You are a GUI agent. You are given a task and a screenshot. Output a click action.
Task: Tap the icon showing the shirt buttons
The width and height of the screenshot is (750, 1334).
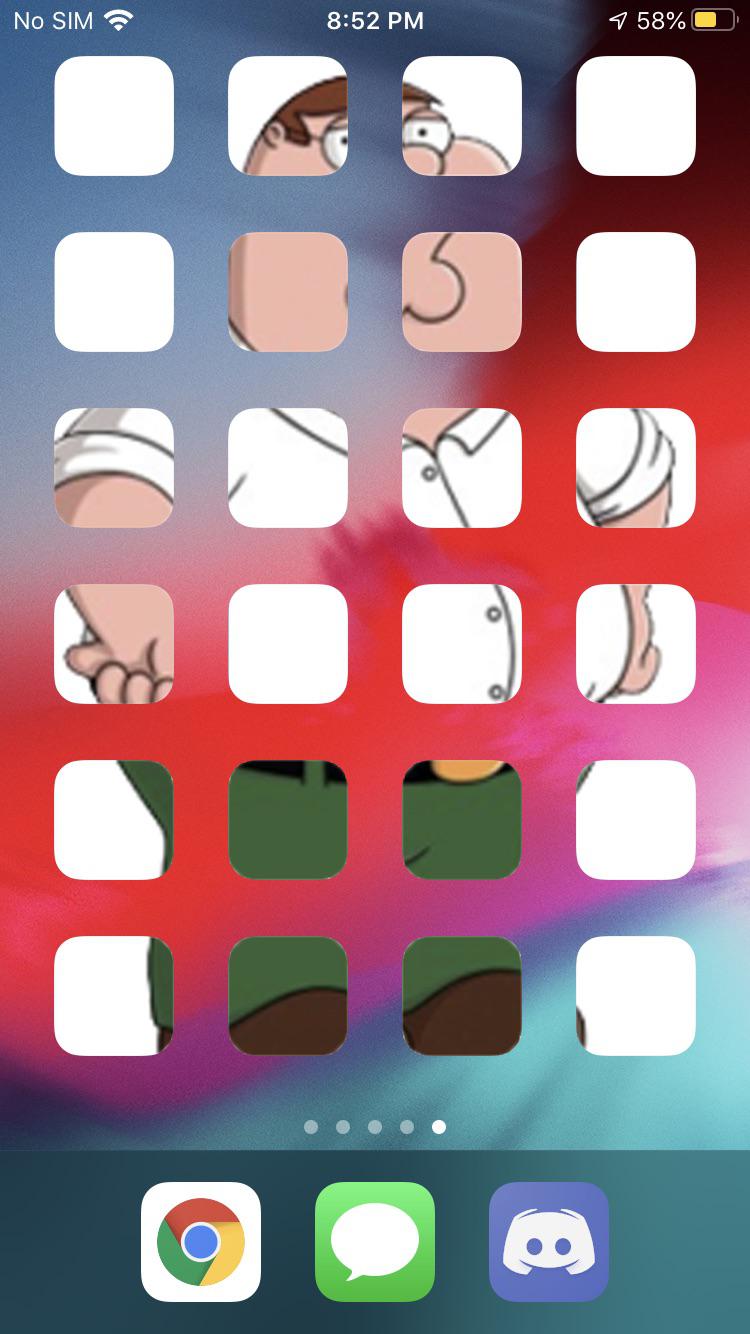[461, 644]
